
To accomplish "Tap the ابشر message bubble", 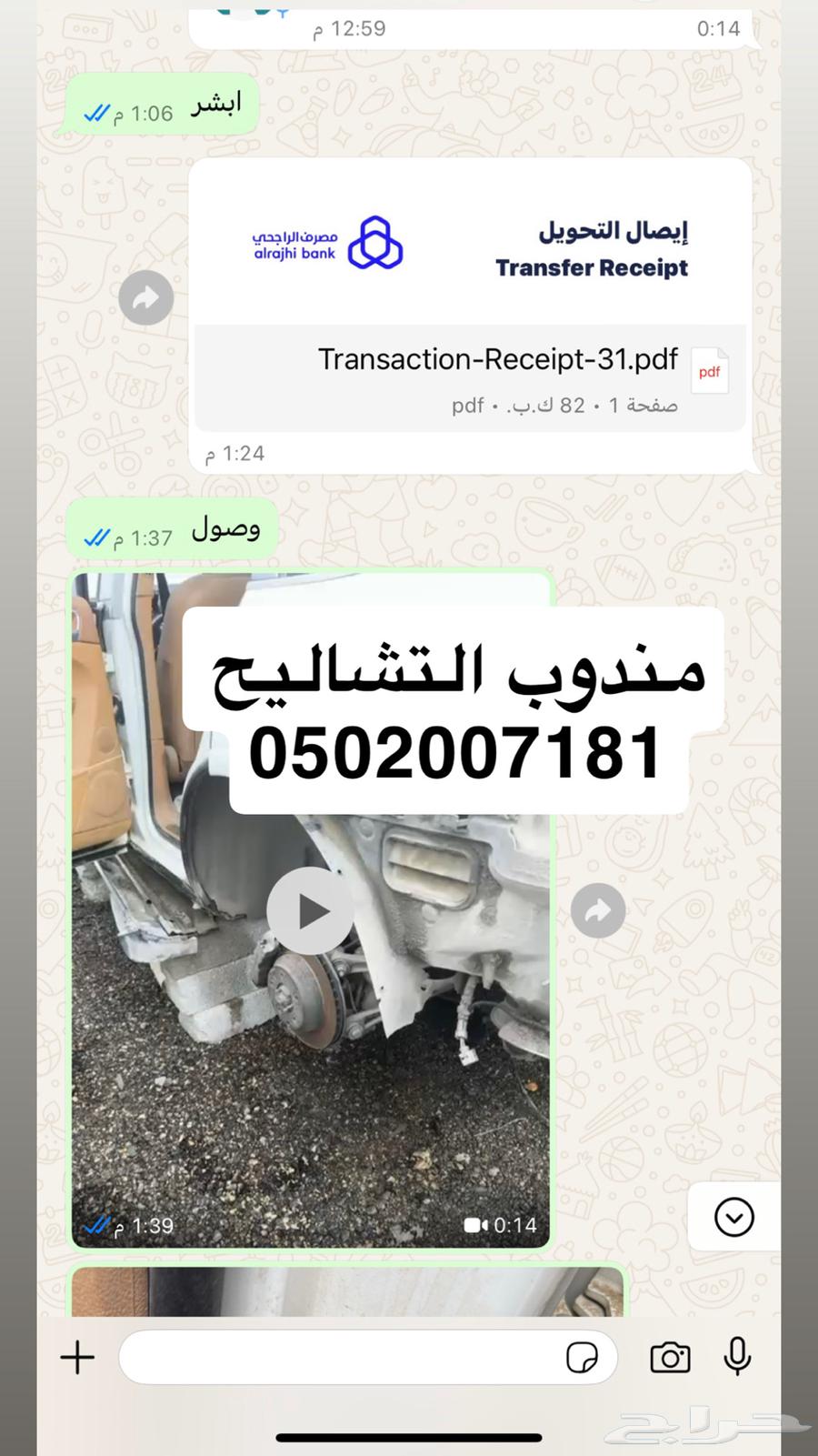I will (159, 103).
